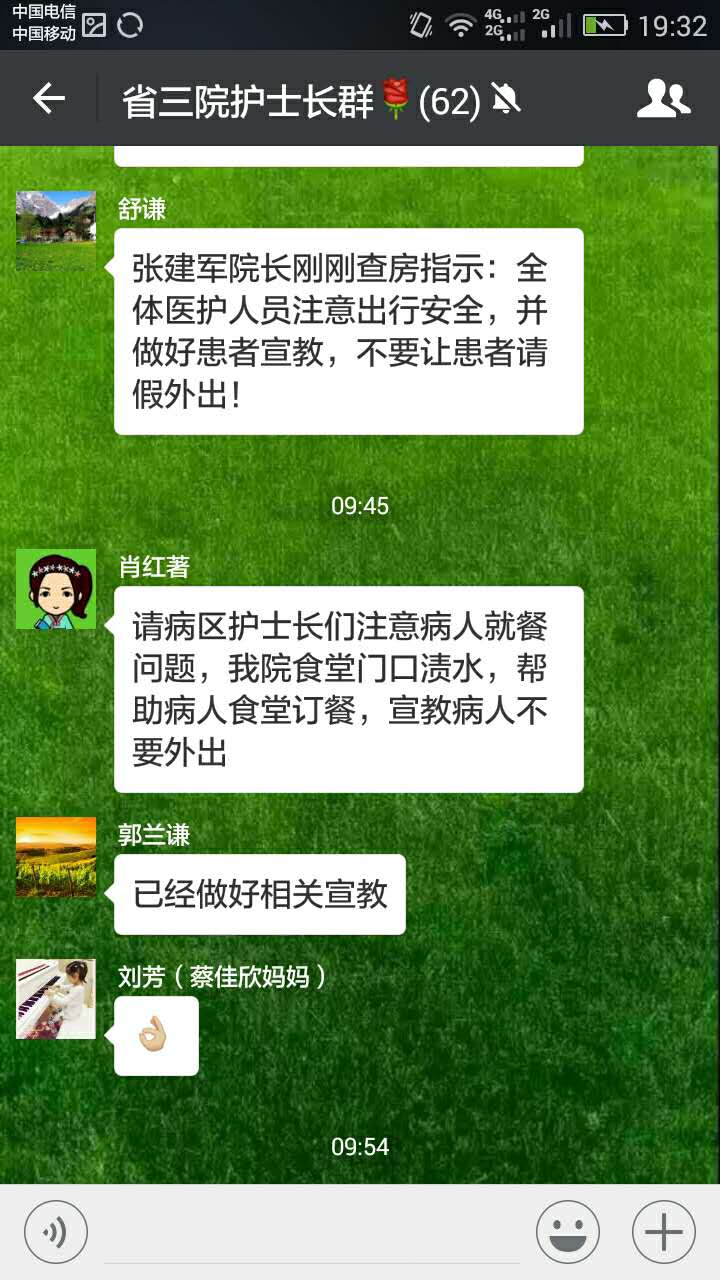
Task: Open group members info icon
Action: (663, 98)
